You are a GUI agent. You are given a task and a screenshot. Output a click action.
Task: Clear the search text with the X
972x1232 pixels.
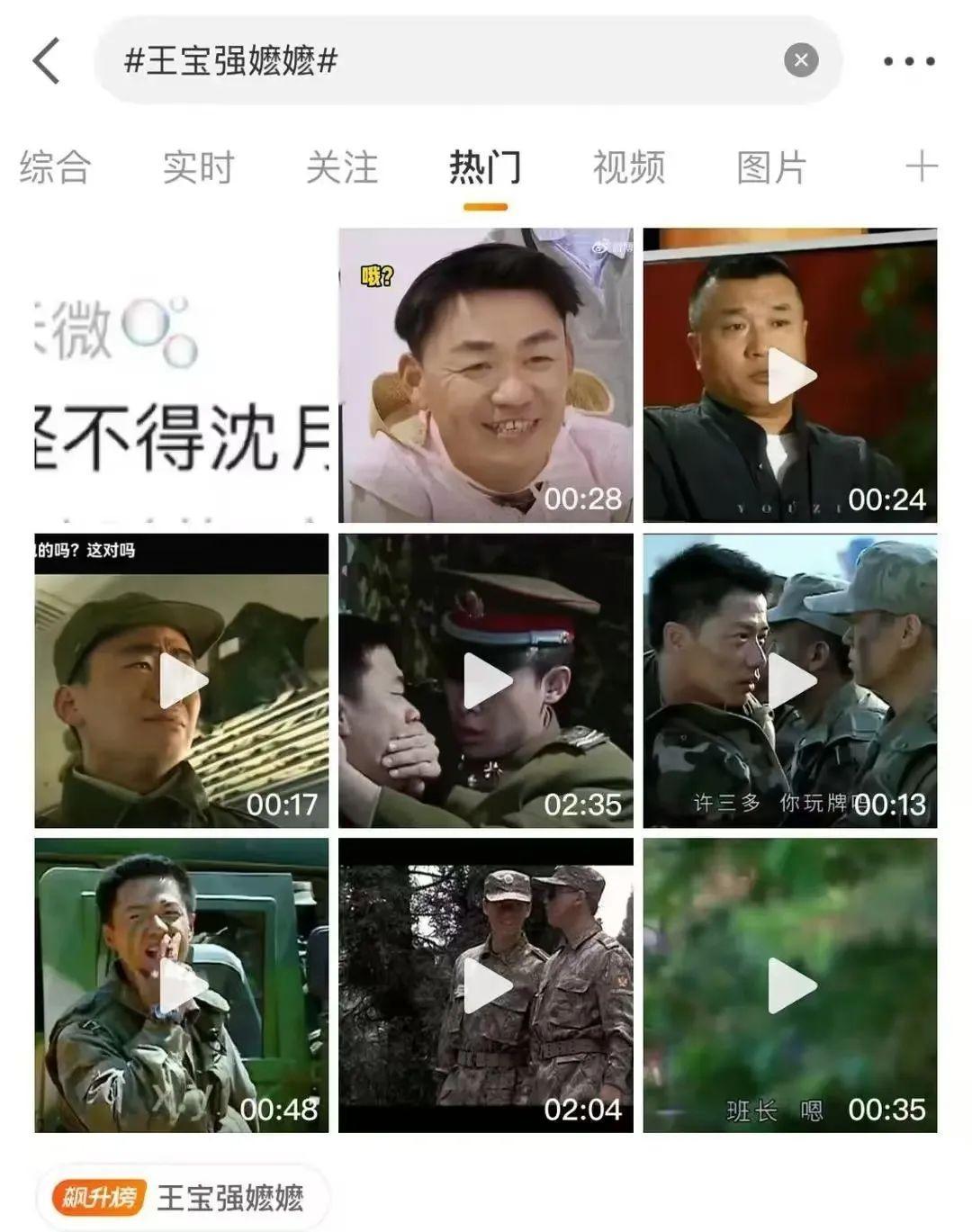pos(801,60)
